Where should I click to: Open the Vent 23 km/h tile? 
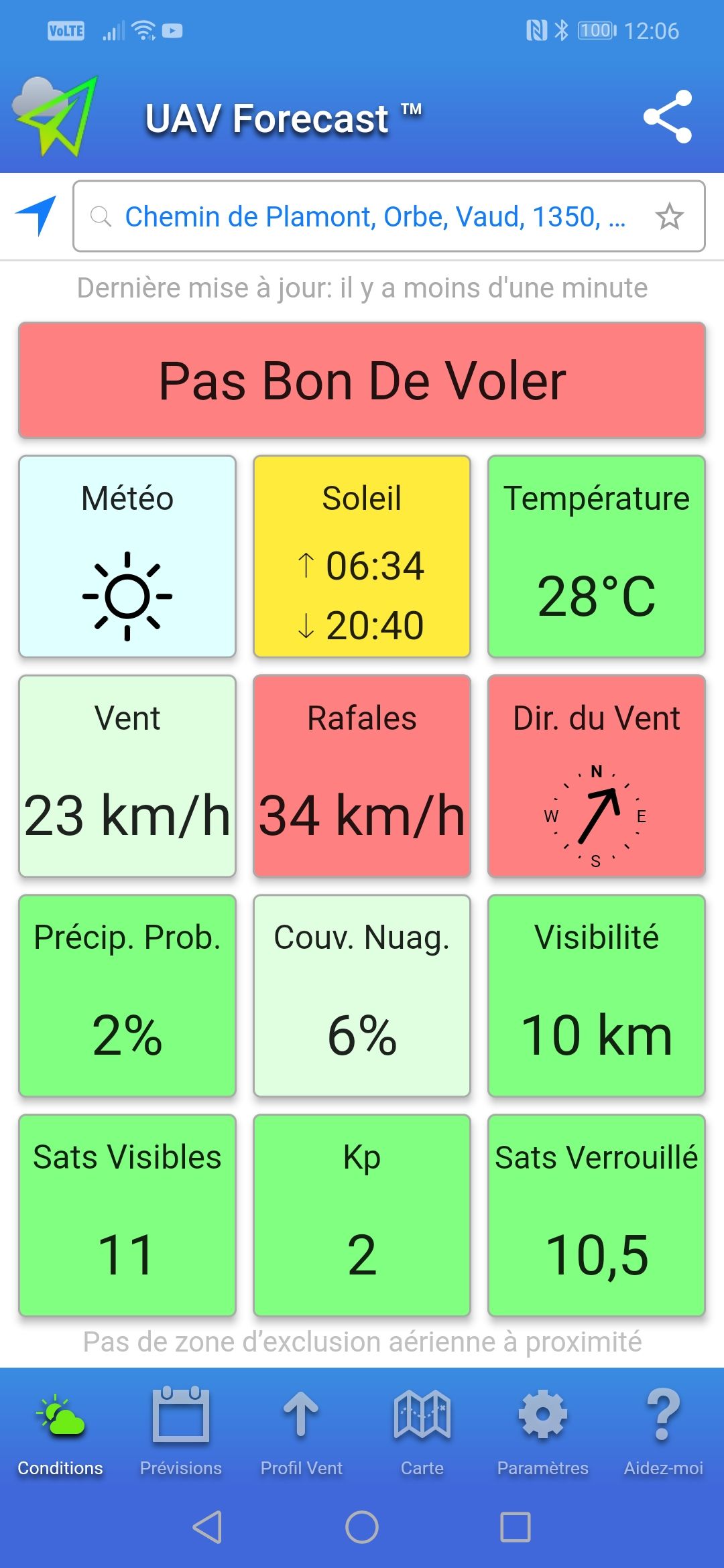tap(127, 776)
